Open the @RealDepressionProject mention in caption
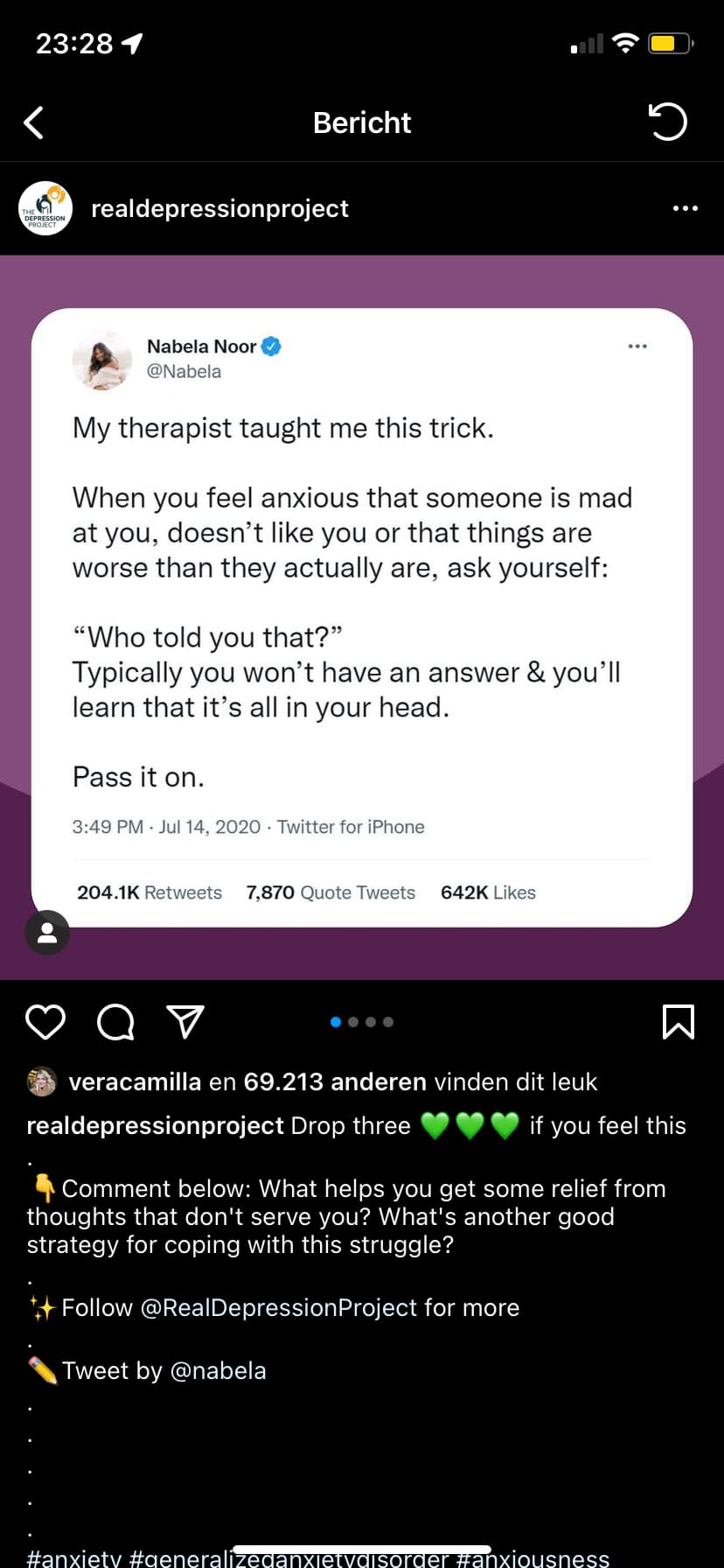This screenshot has height=1568, width=724. point(278,1307)
